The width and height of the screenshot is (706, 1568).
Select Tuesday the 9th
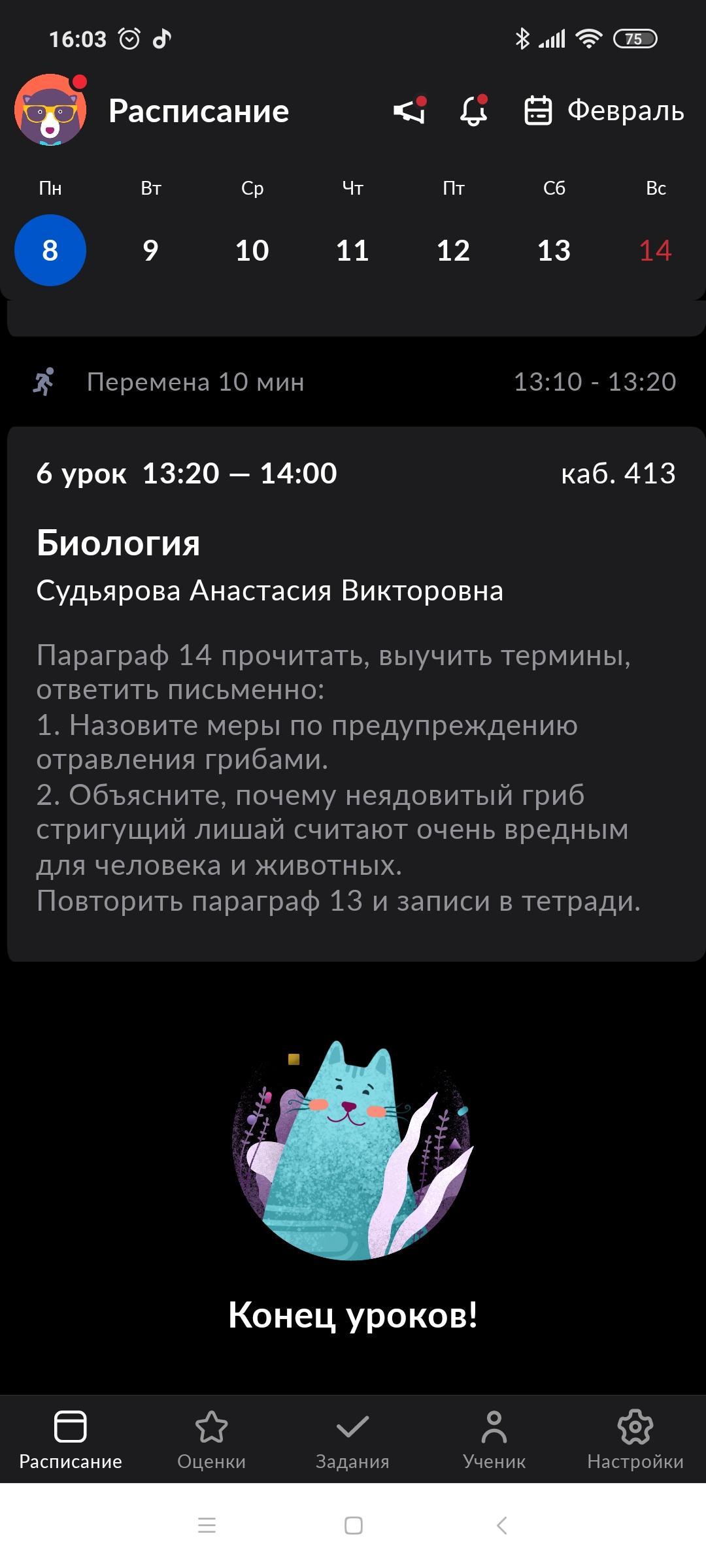coord(150,250)
